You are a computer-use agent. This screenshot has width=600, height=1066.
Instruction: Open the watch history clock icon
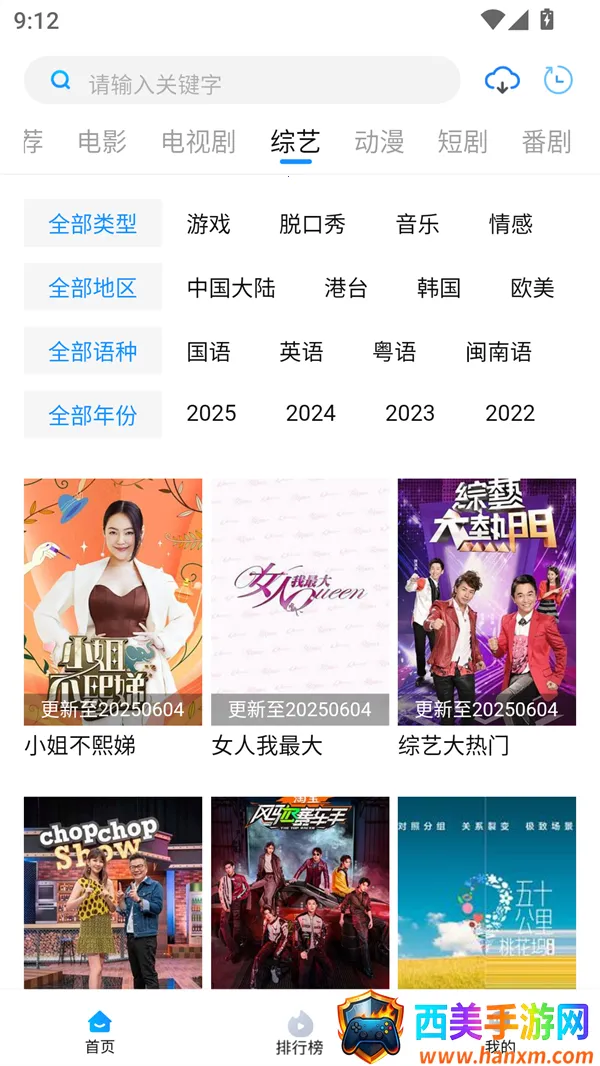click(x=558, y=80)
